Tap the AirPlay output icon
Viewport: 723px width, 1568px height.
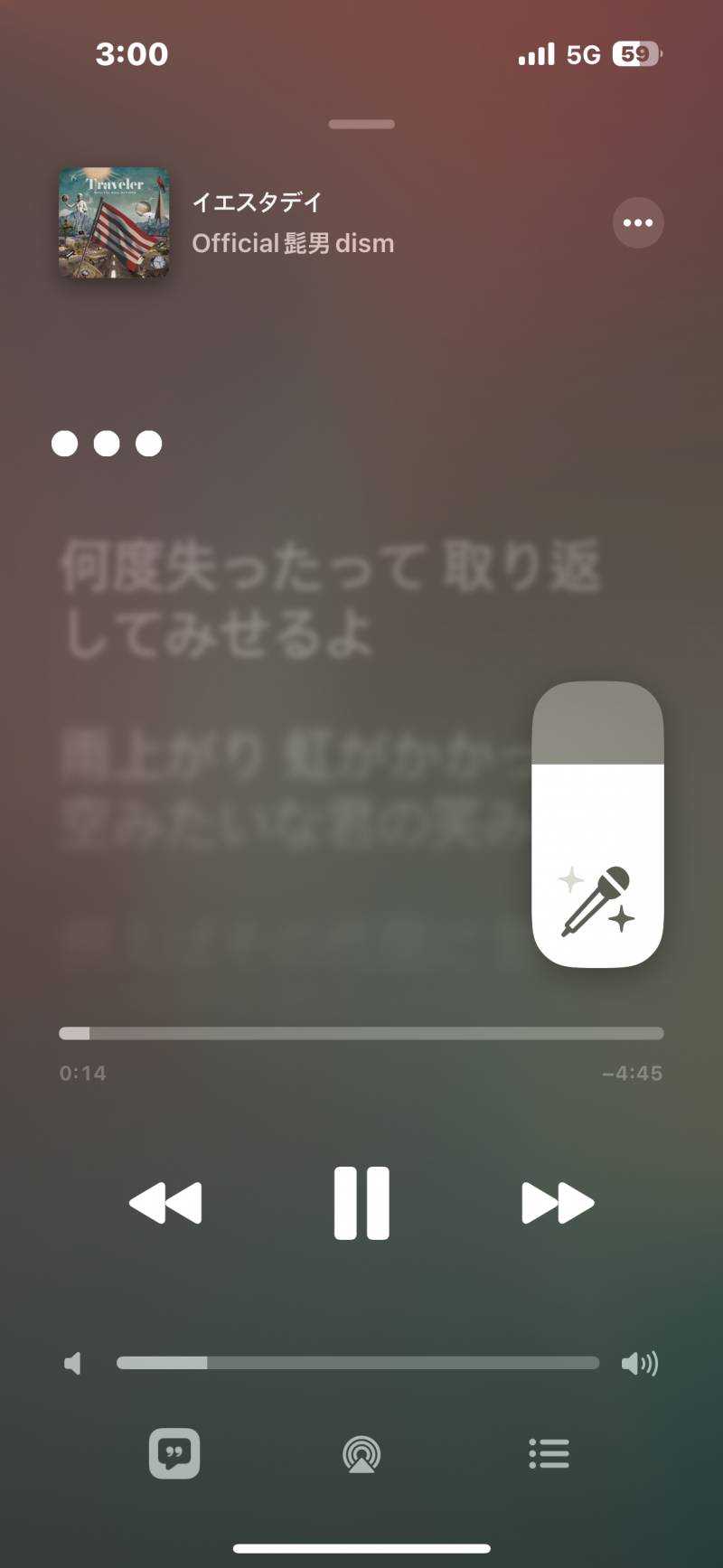coord(361,1453)
